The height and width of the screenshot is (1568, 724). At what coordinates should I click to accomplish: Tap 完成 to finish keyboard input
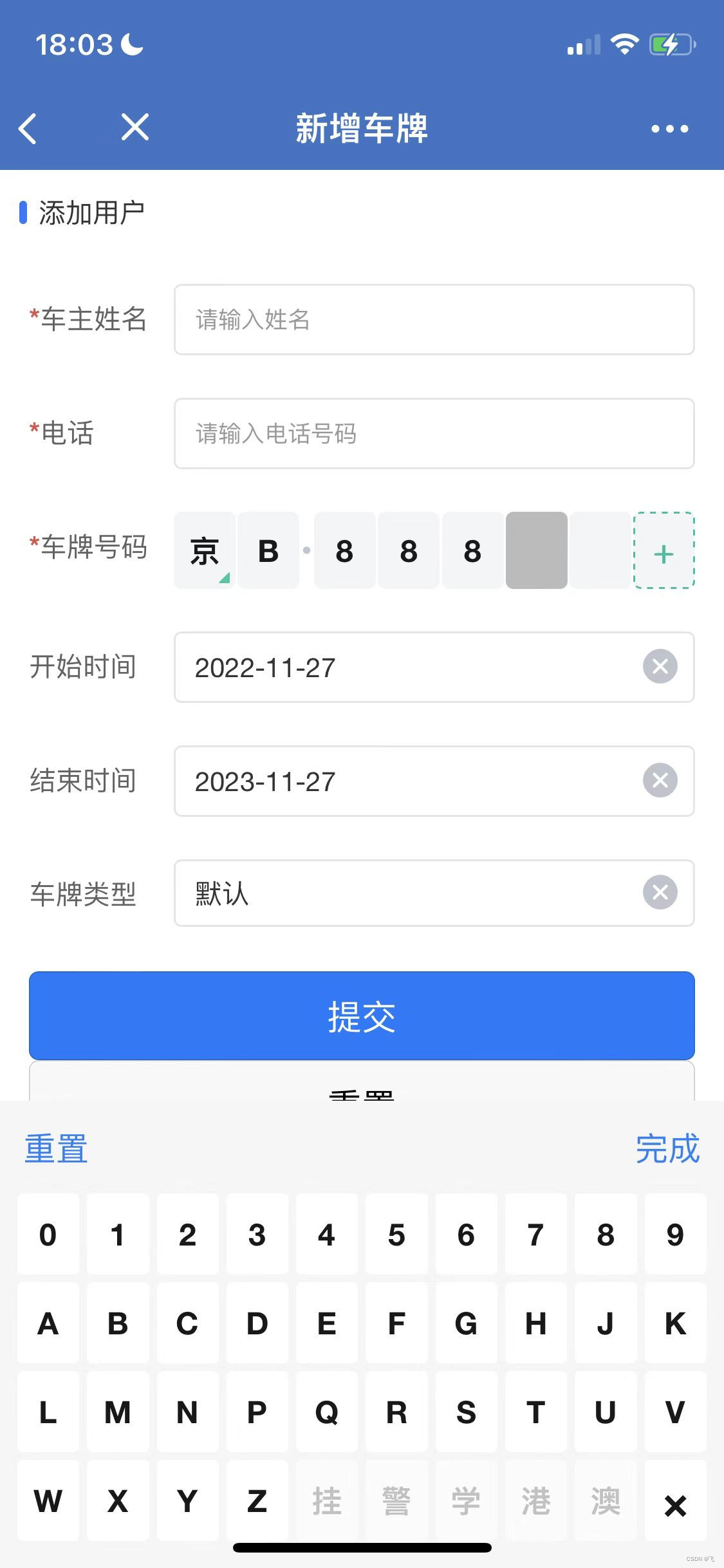tap(667, 1148)
